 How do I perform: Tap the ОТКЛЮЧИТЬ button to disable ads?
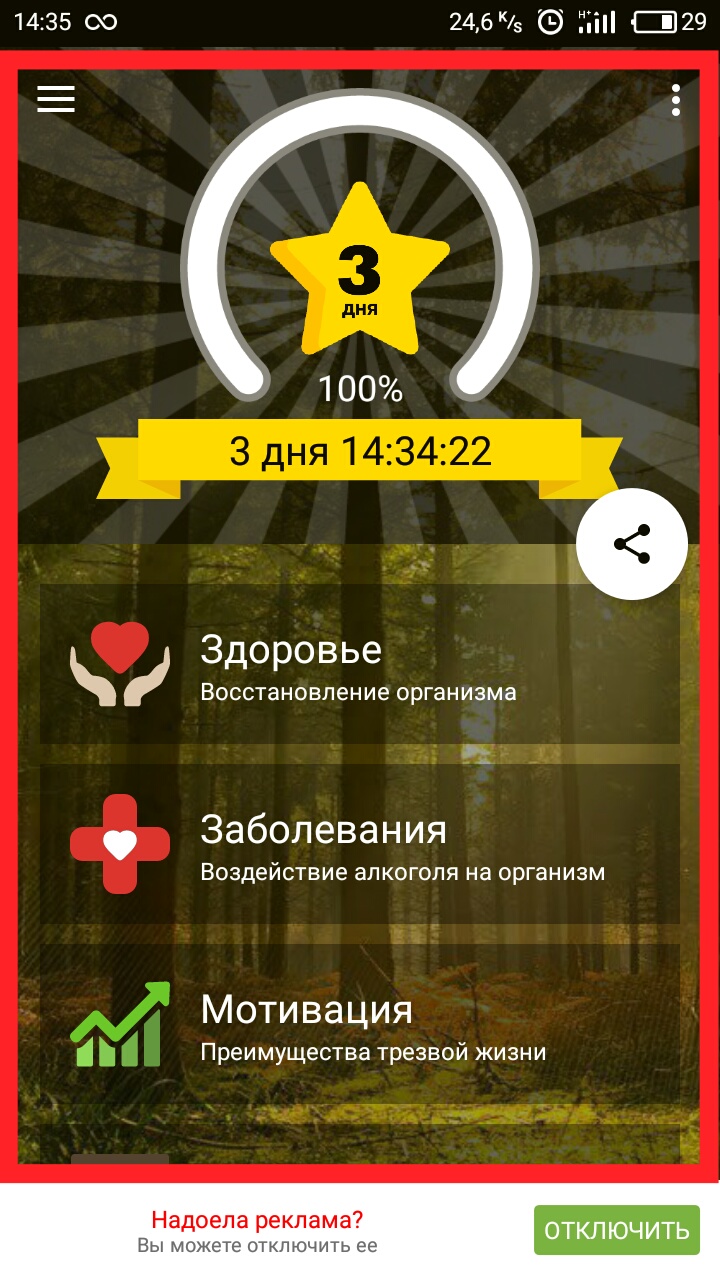point(617,1230)
